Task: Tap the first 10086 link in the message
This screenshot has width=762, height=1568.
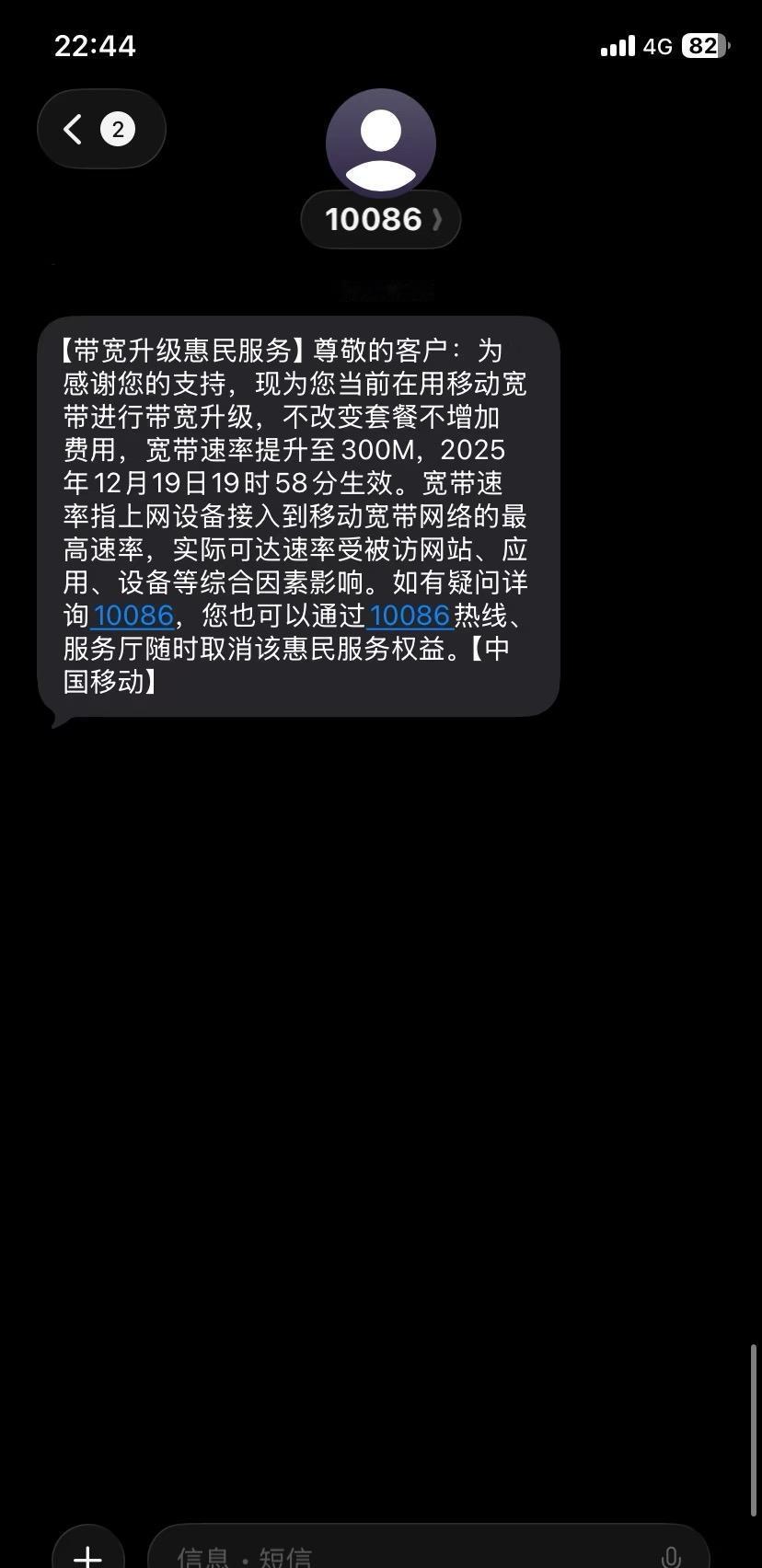Action: [132, 616]
